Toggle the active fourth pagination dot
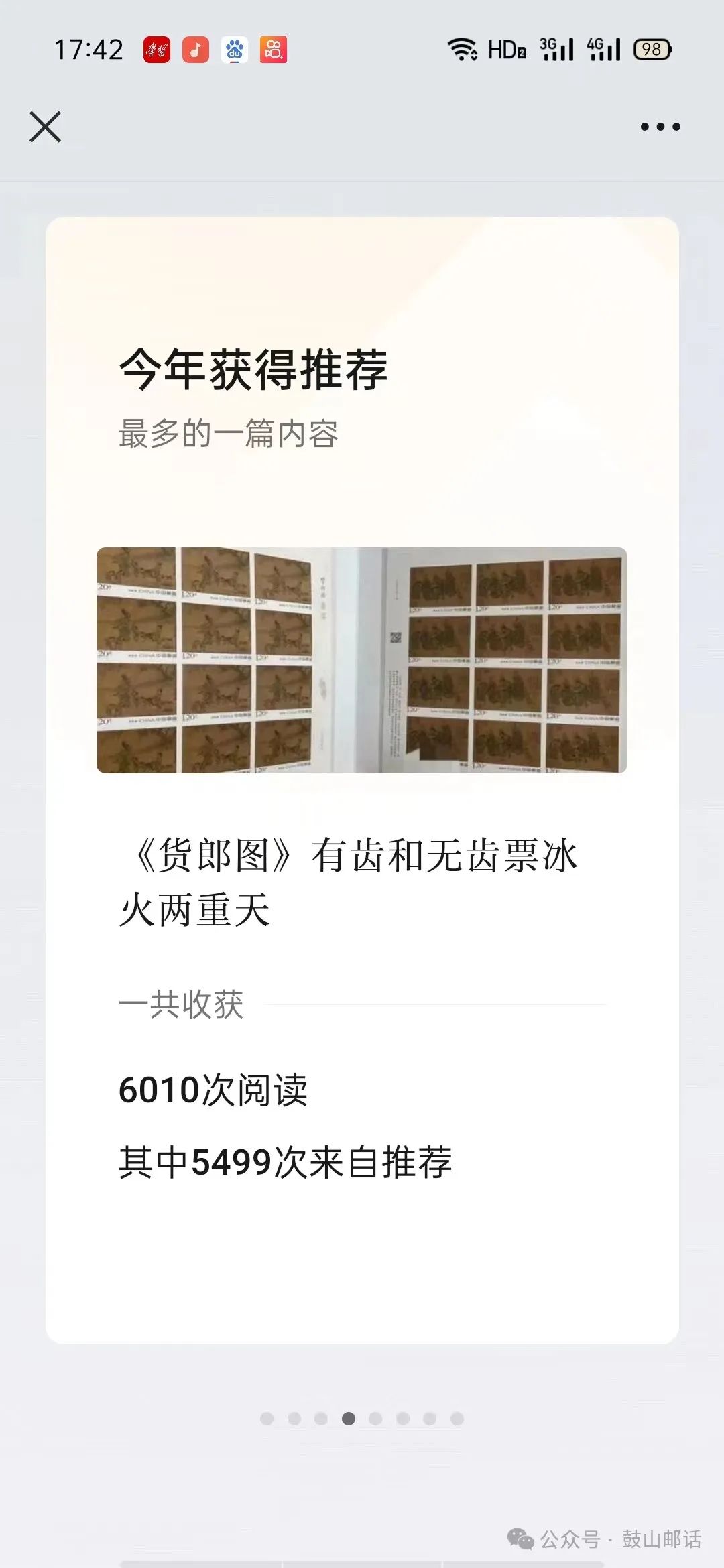Screen dimensions: 724x1568 [x=349, y=1417]
